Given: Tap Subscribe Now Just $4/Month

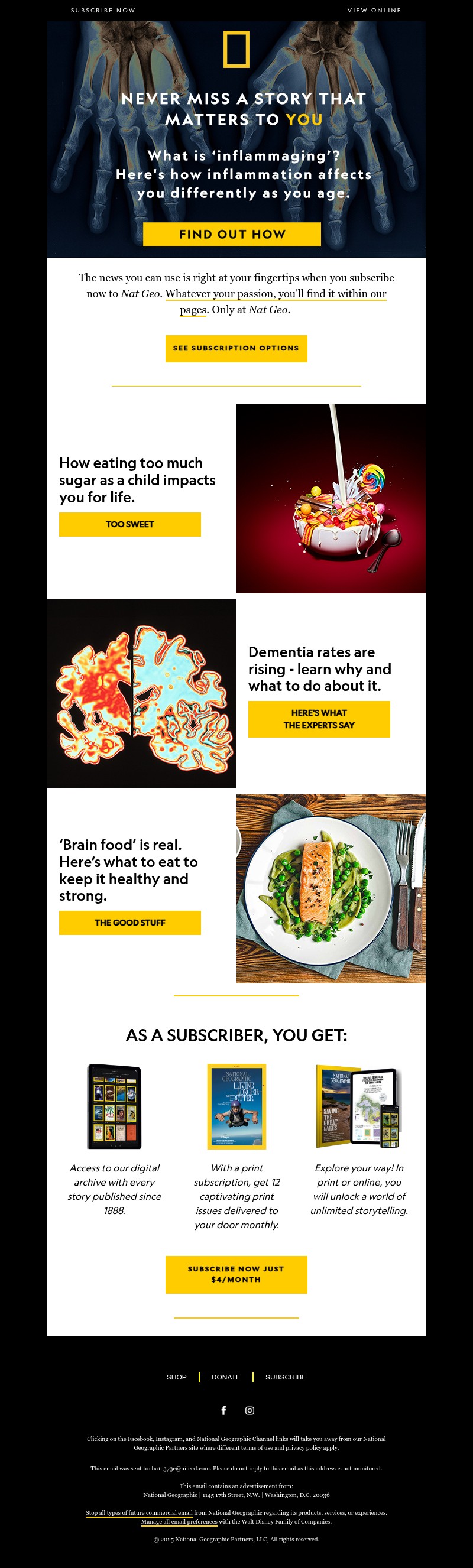Looking at the screenshot, I should pos(236,1274).
